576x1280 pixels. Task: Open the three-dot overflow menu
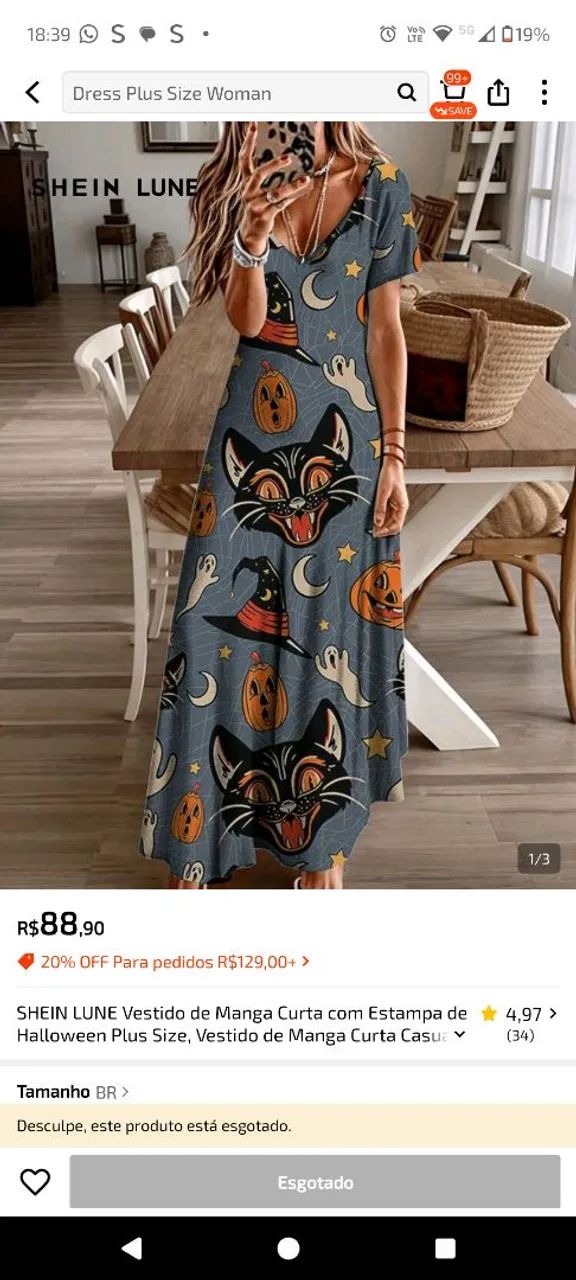coord(544,93)
